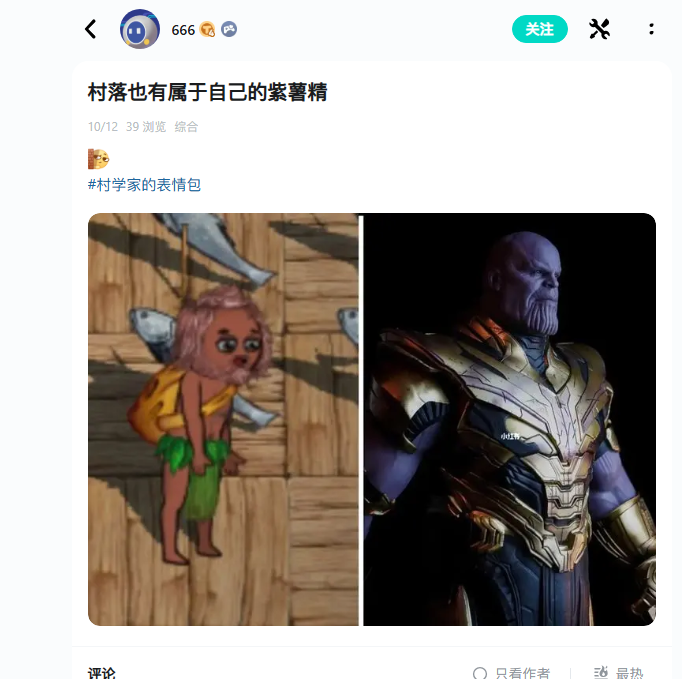Open the #村学家的表情包 hashtag link
The height and width of the screenshot is (679, 682).
click(x=144, y=185)
